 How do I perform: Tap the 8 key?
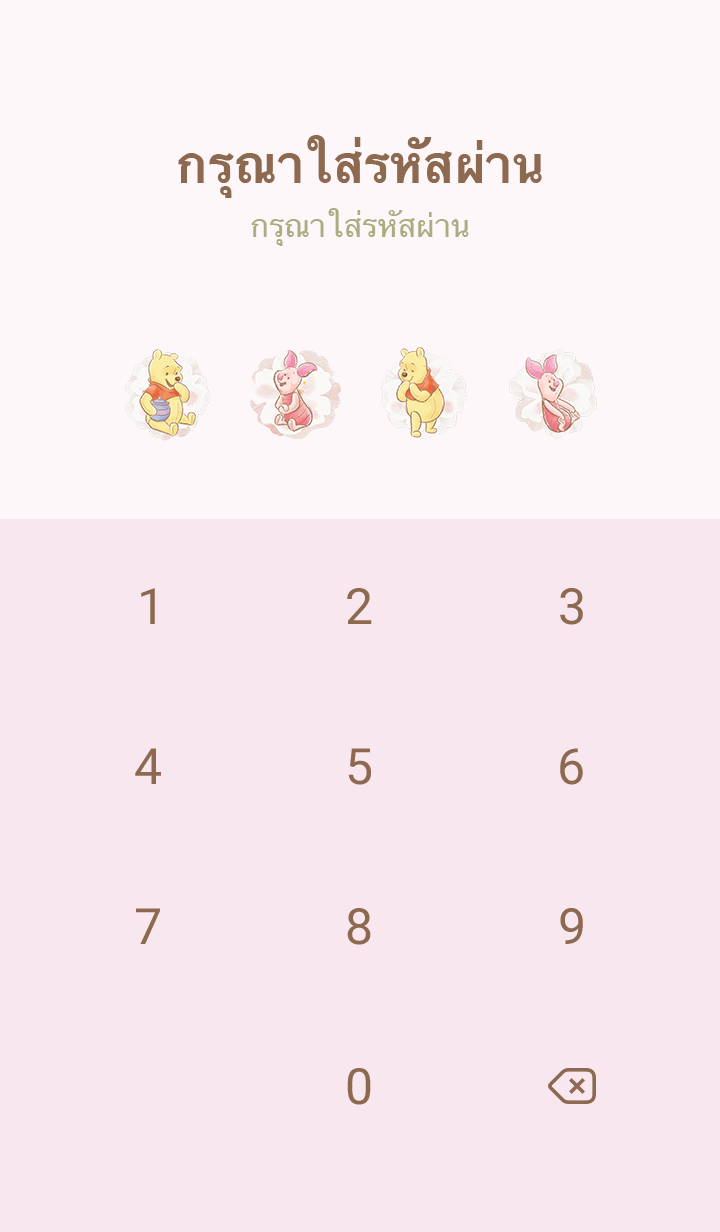pyautogui.click(x=359, y=927)
